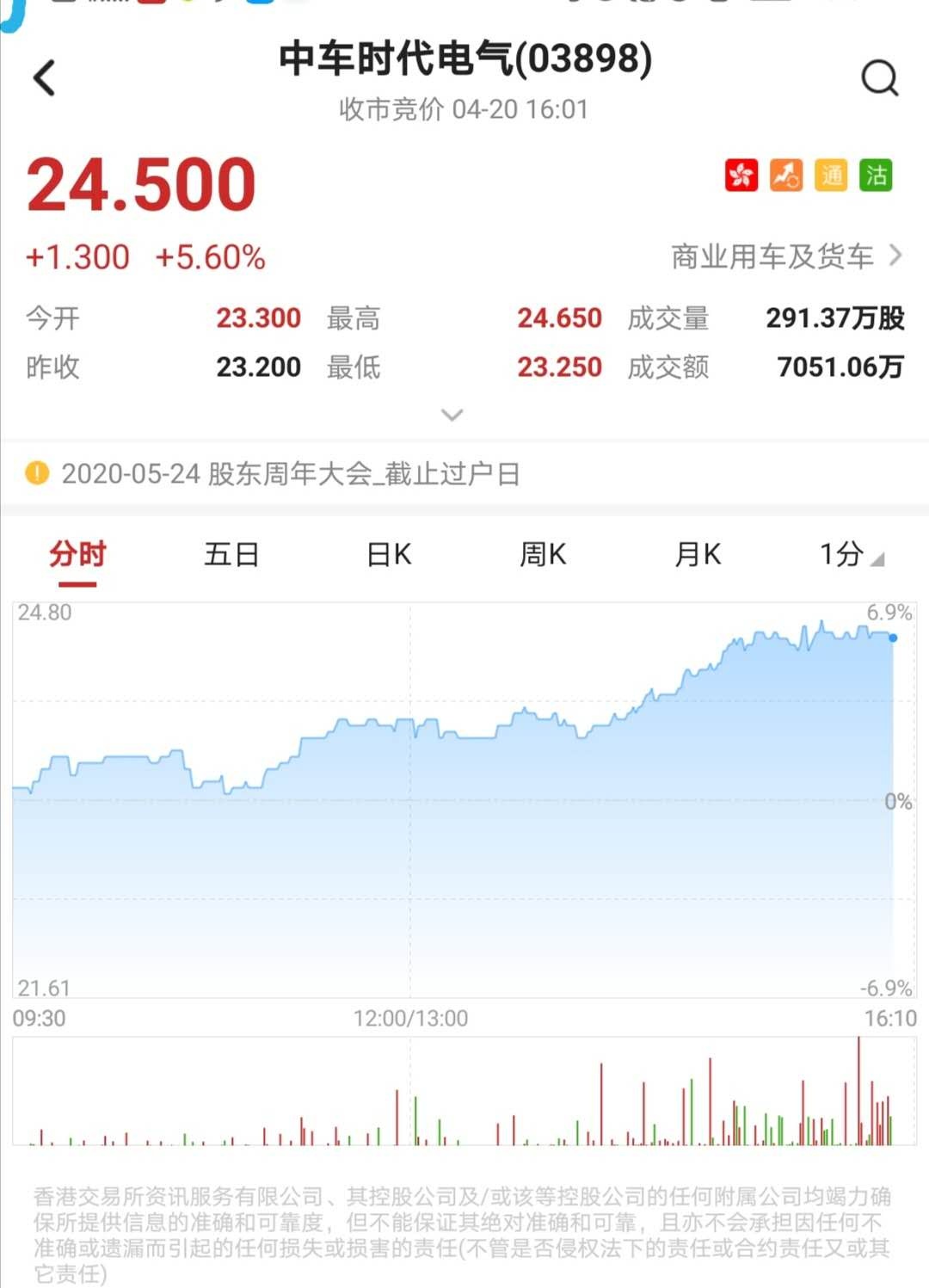Screen dimensions: 929x1288
Task: Expand more quote details with the chevron
Action: click(452, 416)
